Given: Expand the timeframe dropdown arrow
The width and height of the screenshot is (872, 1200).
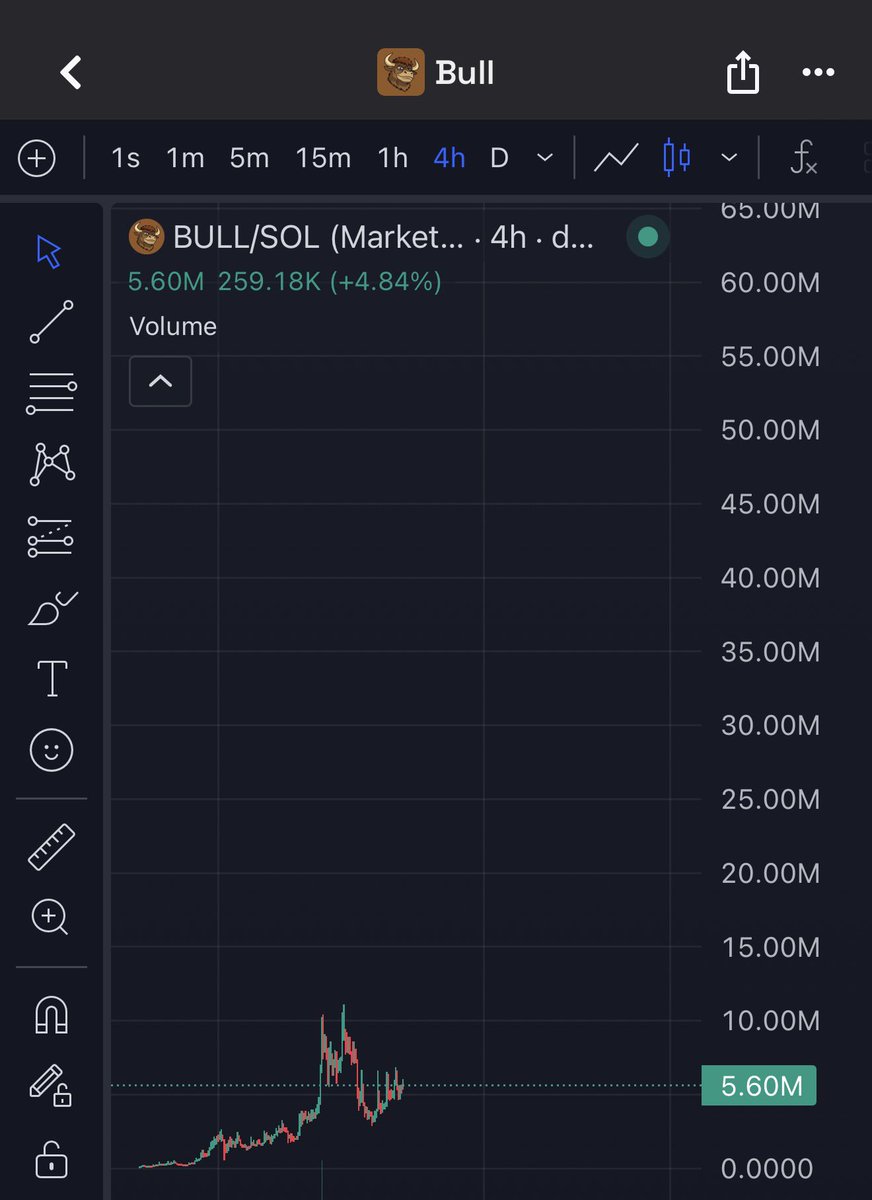Looking at the screenshot, I should (x=545, y=158).
